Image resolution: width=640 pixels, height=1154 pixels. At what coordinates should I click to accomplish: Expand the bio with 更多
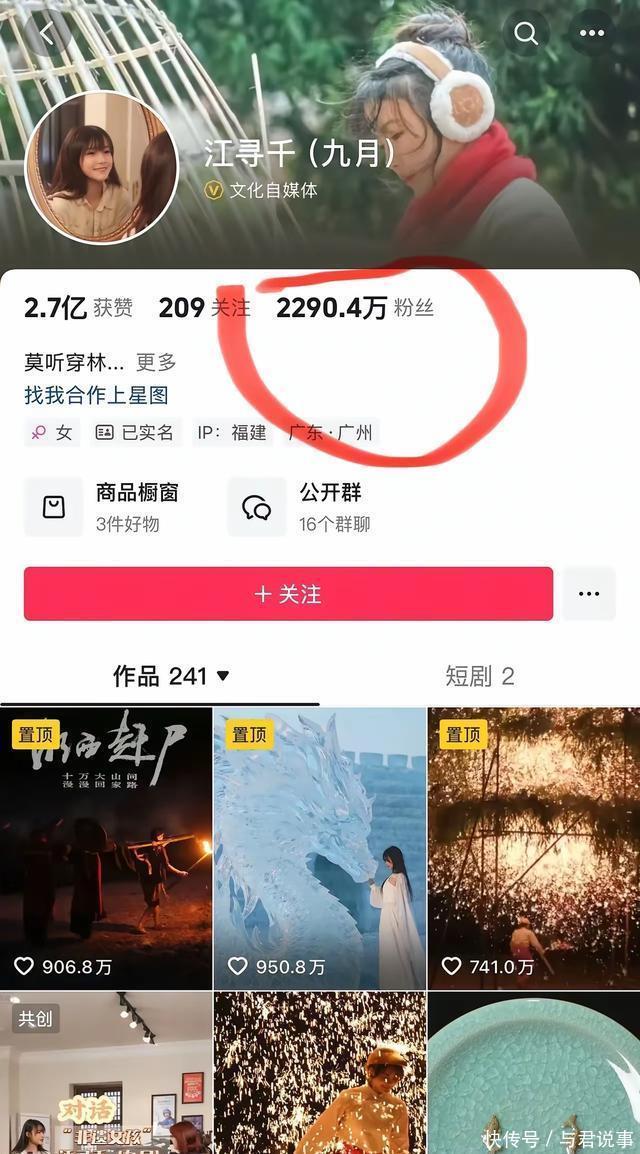156,362
